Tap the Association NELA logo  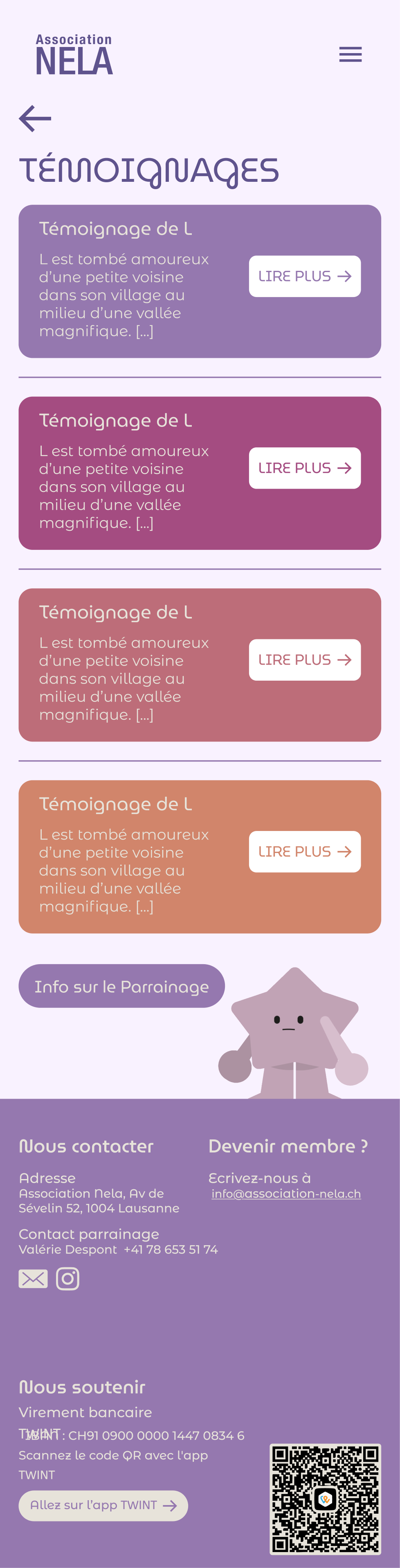pyautogui.click(x=74, y=56)
